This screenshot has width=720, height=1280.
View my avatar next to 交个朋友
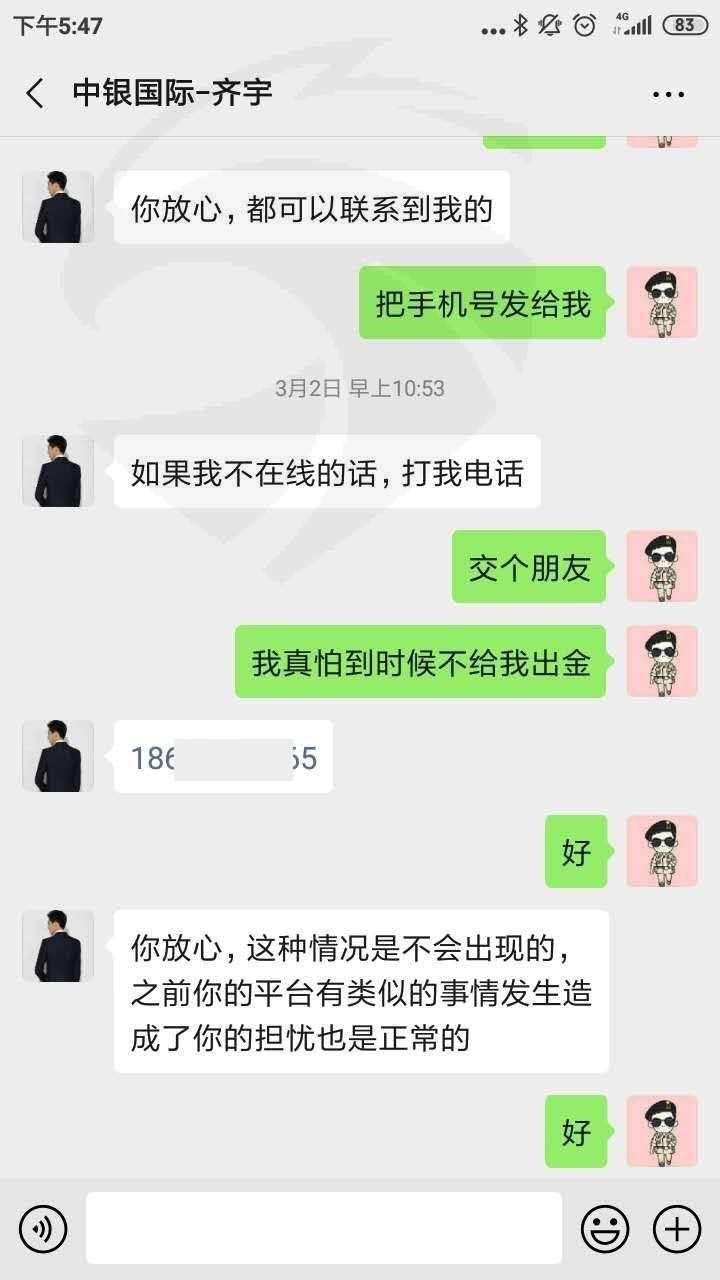click(x=662, y=566)
